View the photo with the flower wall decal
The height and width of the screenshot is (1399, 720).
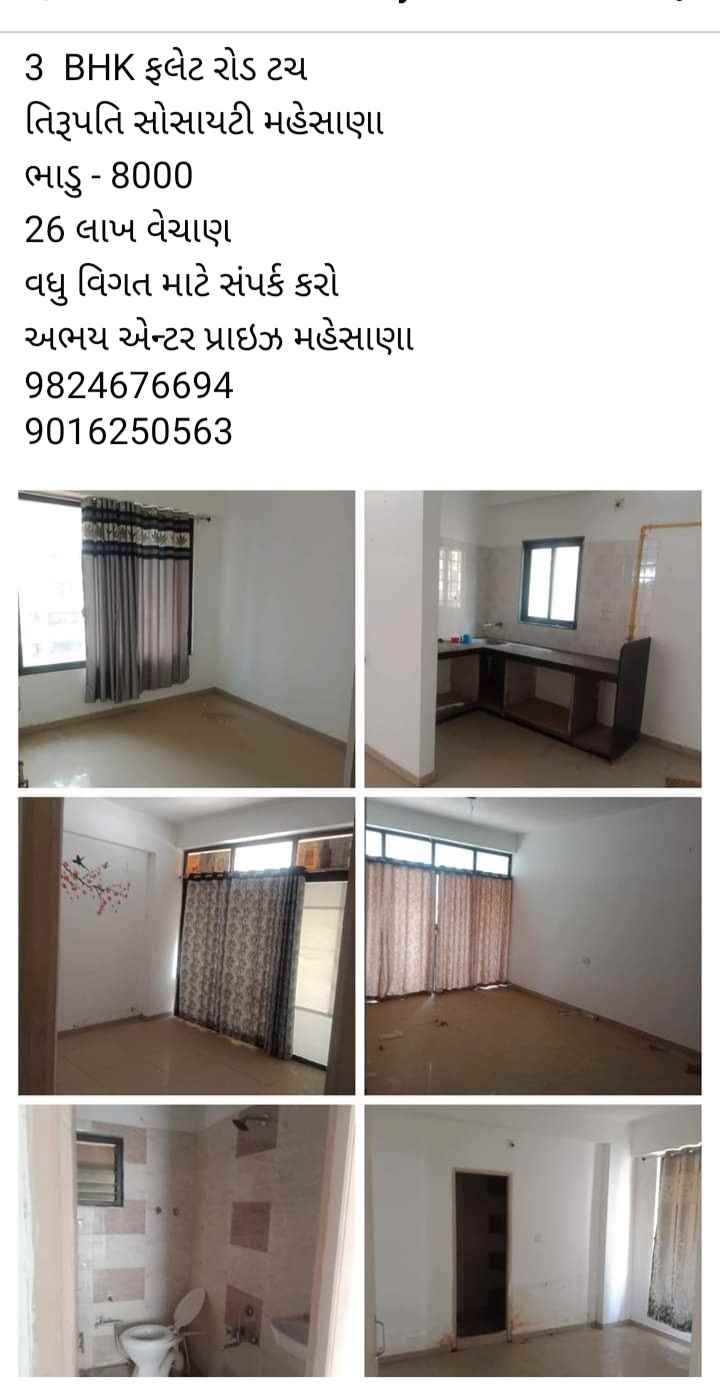187,946
